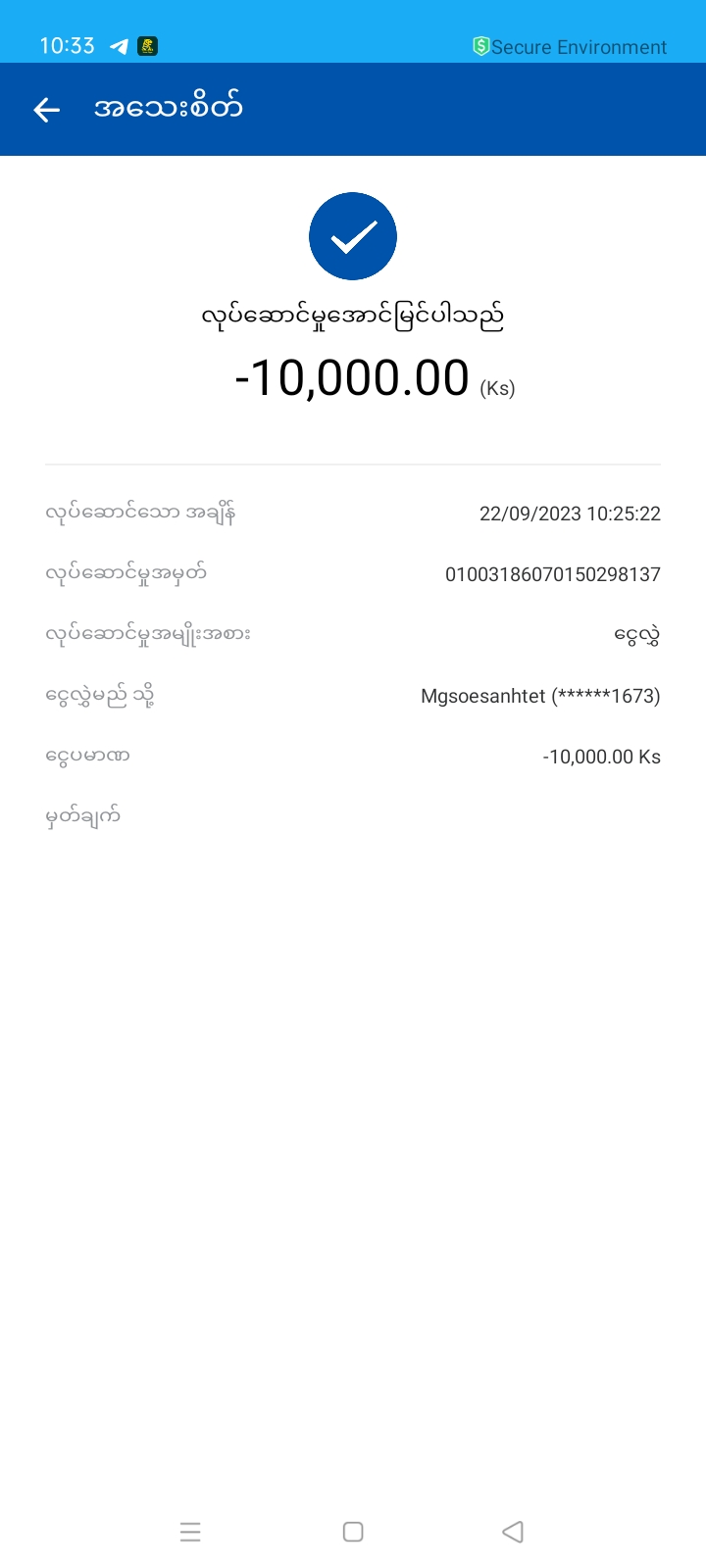Screen dimensions: 706x1568
Task: Tap the system back triangle button
Action: 513,1532
